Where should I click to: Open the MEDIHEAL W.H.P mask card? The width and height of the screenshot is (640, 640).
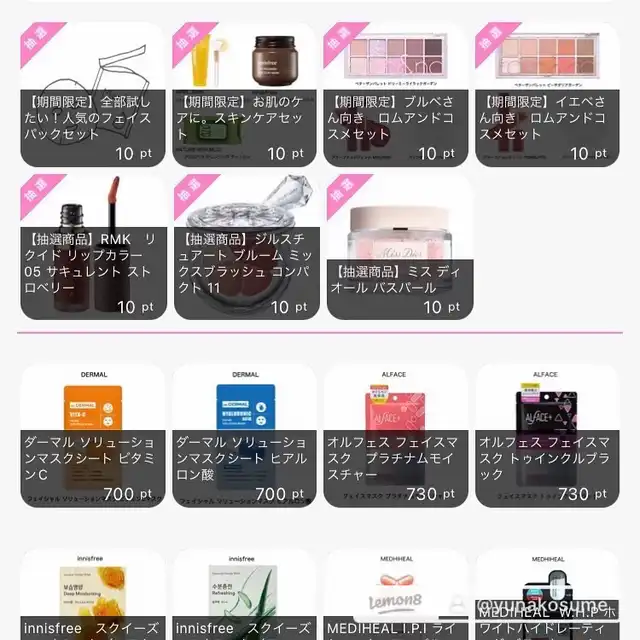[547, 595]
